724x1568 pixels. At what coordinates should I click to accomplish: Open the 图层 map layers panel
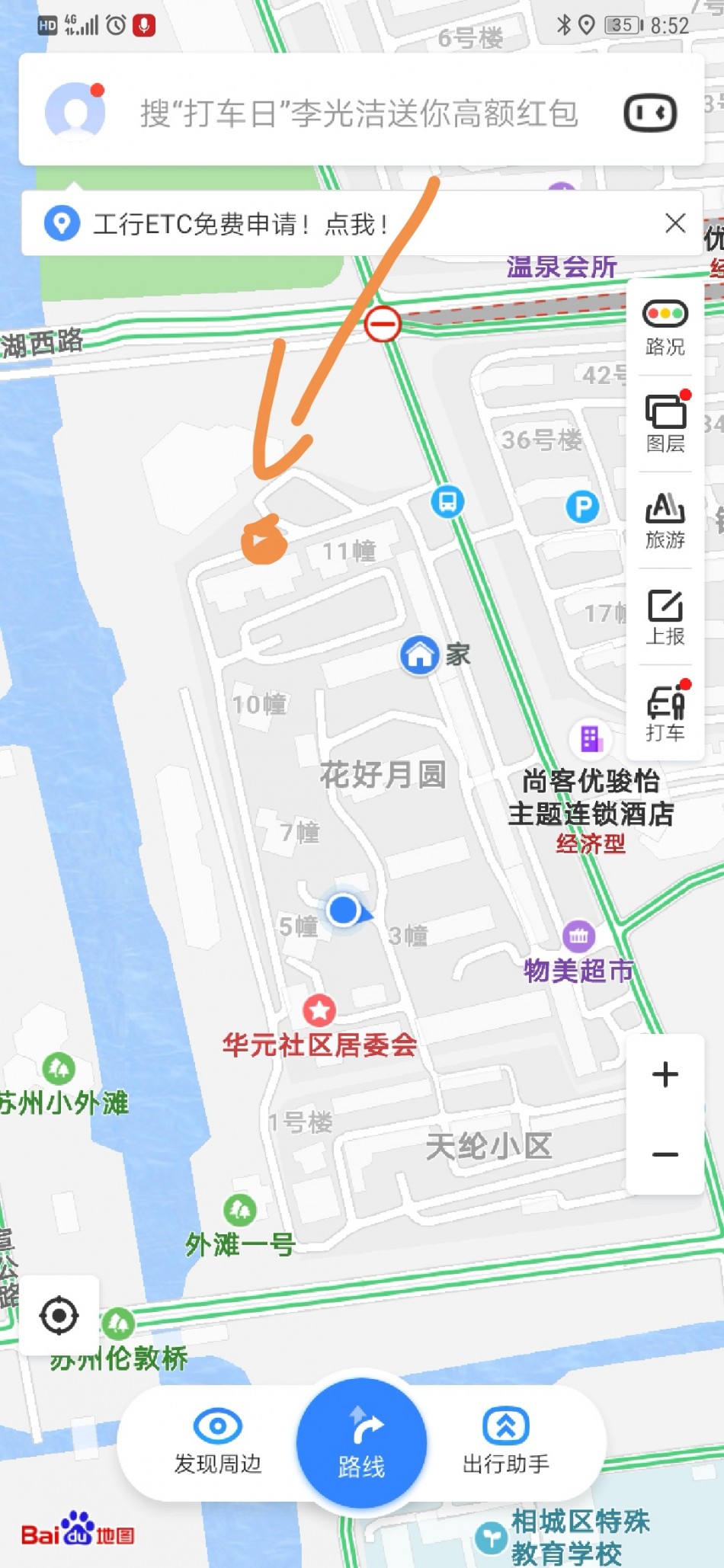click(x=665, y=424)
